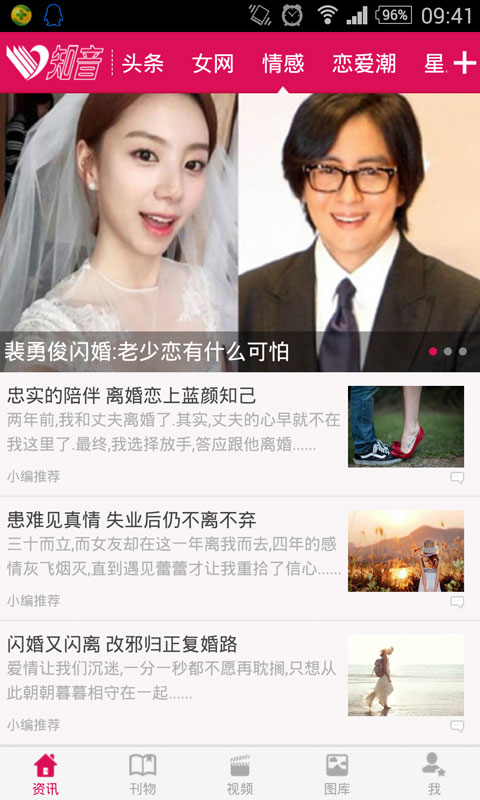Tap the plus icon to add channels
480x800 pixels.
pyautogui.click(x=464, y=63)
